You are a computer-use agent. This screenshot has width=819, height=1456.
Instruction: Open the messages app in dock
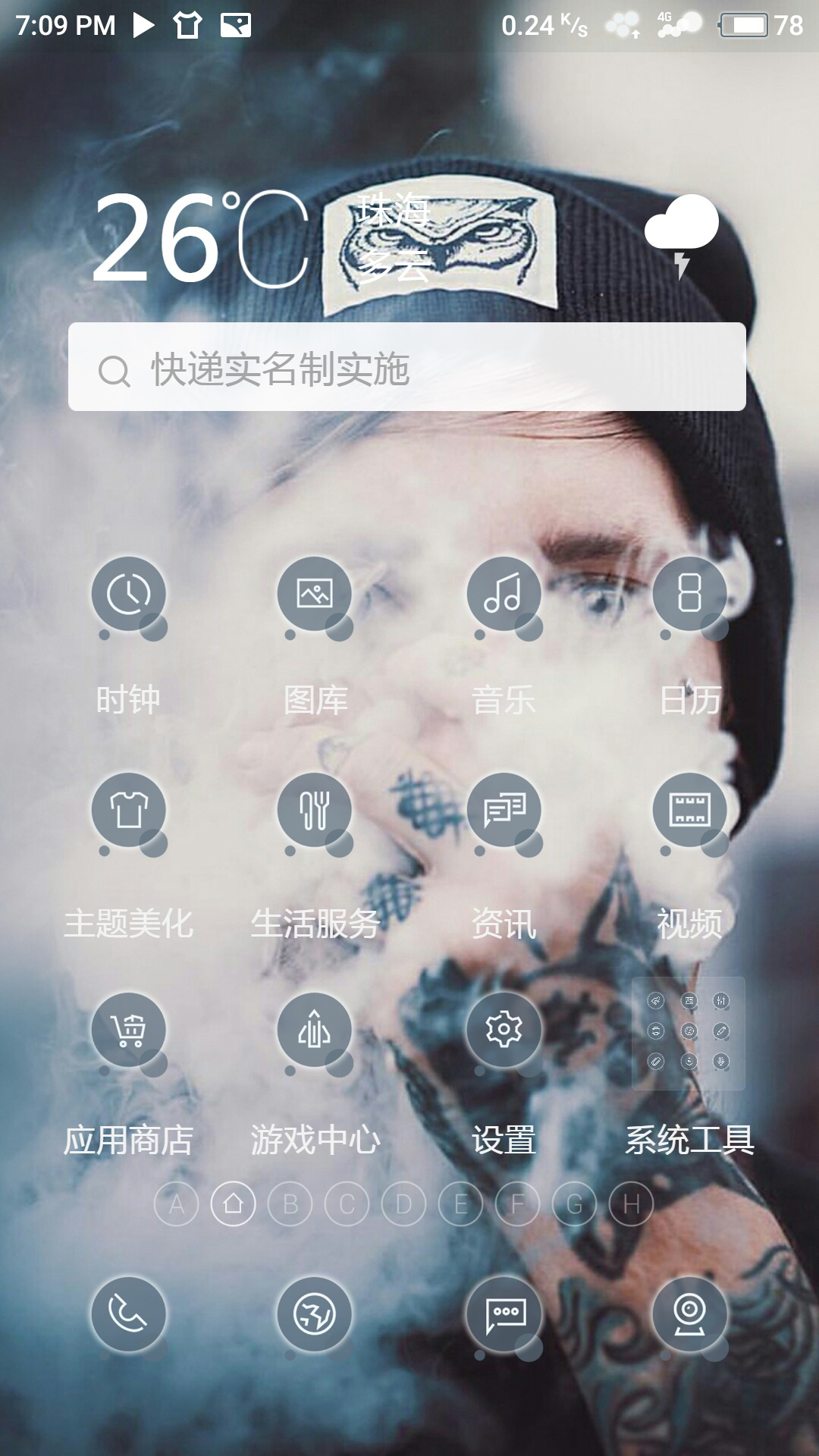[x=504, y=1313]
